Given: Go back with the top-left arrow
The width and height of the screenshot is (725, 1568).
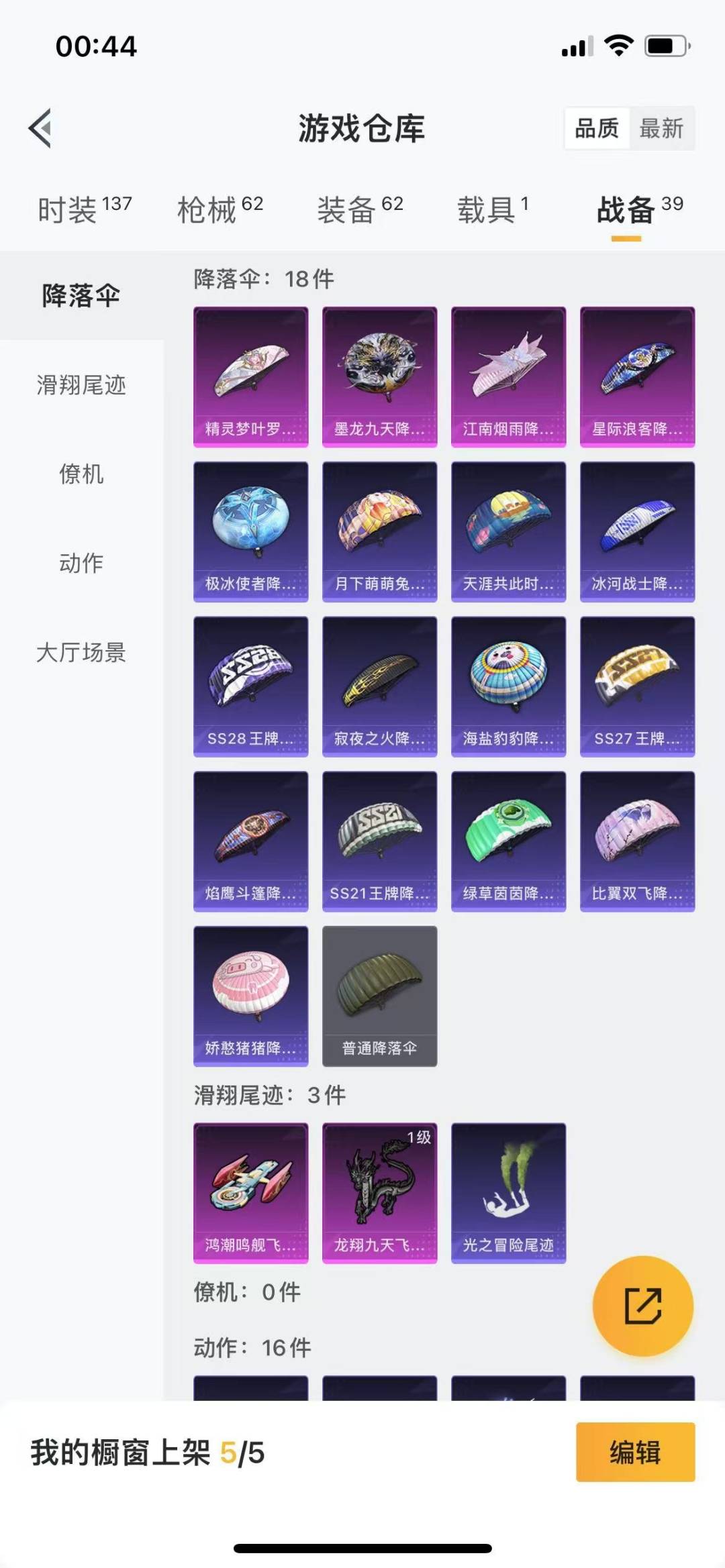Looking at the screenshot, I should click(40, 127).
